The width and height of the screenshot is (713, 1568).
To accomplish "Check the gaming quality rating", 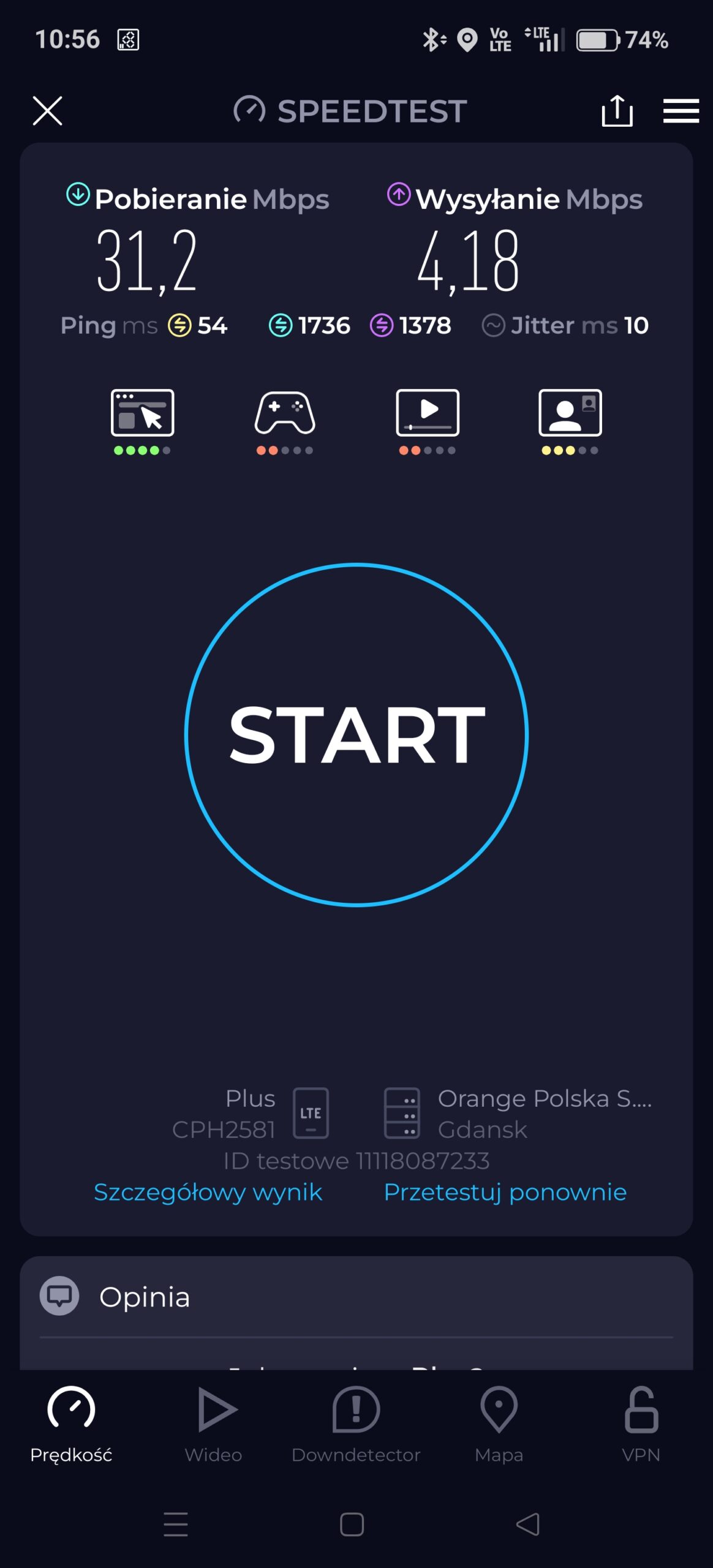I will pos(285,421).
